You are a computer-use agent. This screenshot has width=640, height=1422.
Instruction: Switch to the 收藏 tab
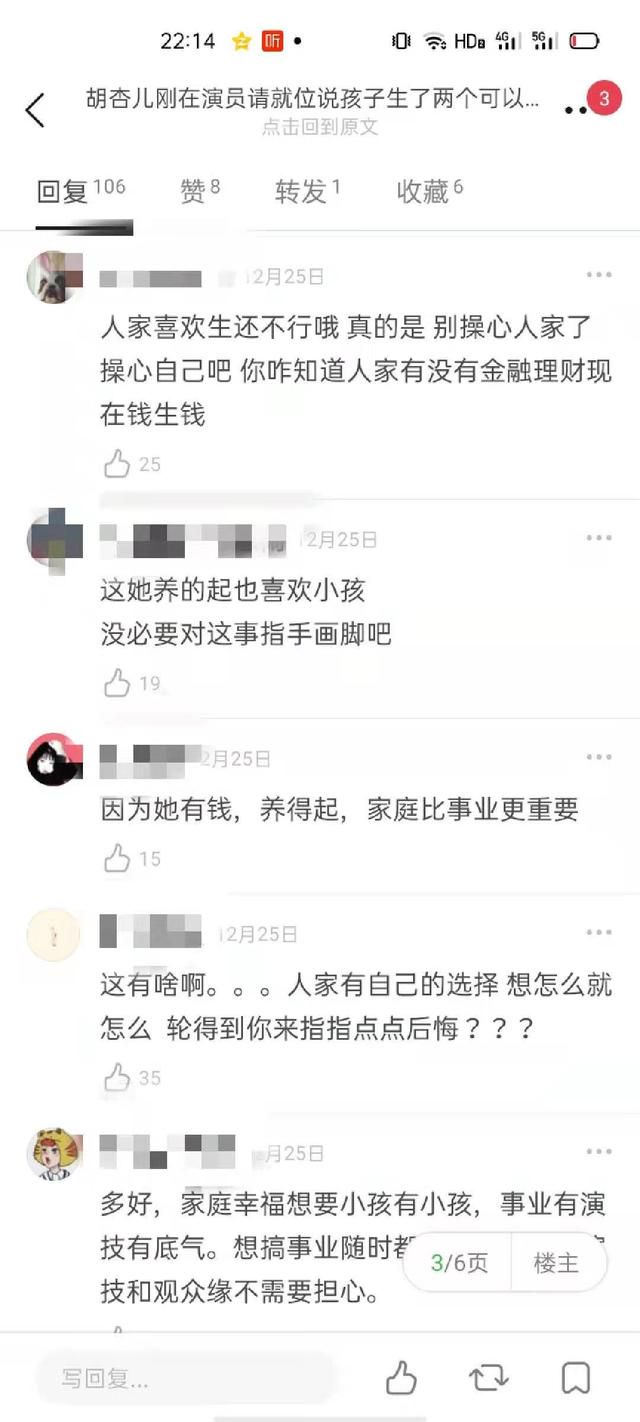pos(430,190)
